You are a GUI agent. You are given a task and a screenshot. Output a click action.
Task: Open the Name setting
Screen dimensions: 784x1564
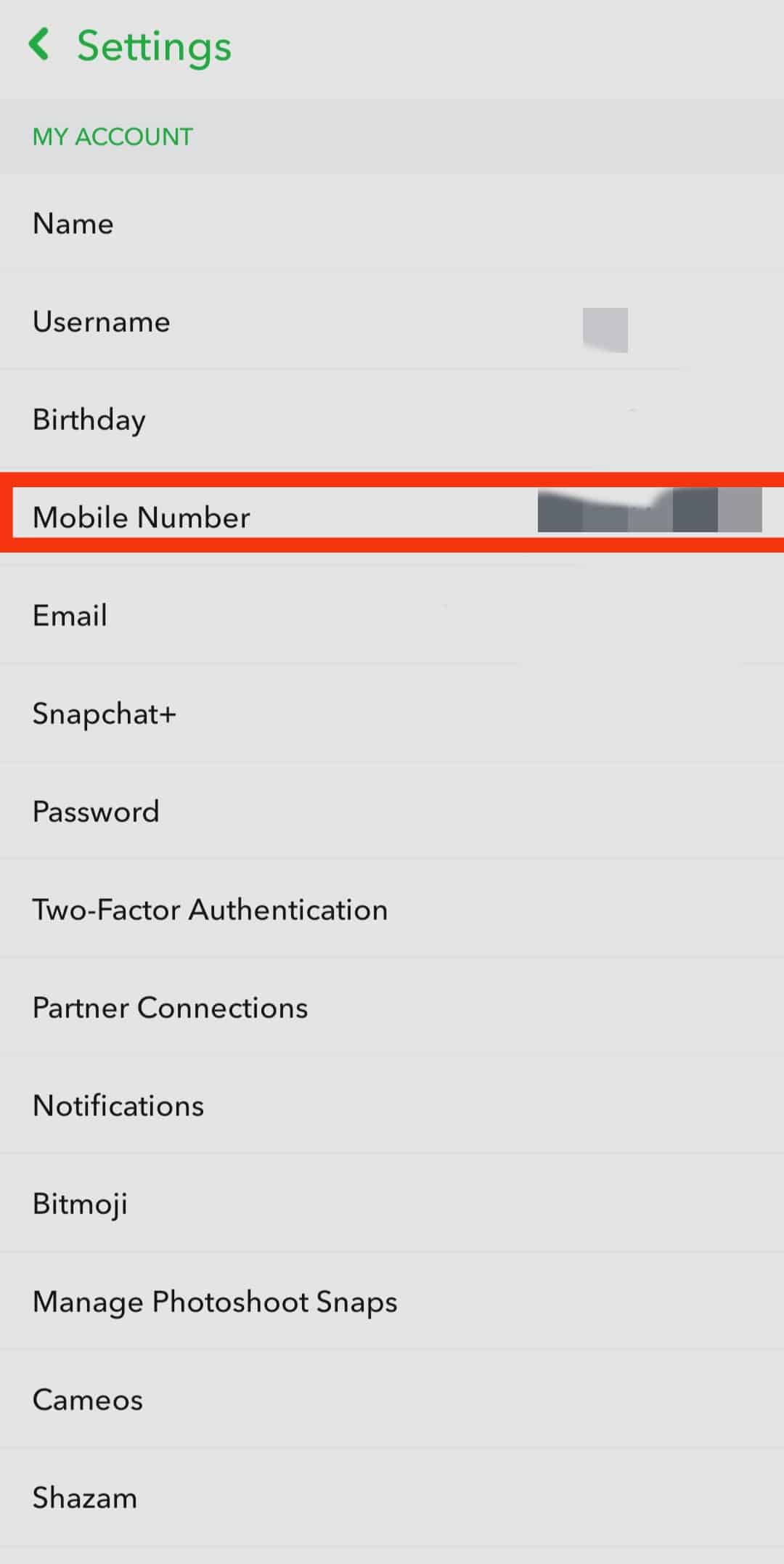point(392,223)
